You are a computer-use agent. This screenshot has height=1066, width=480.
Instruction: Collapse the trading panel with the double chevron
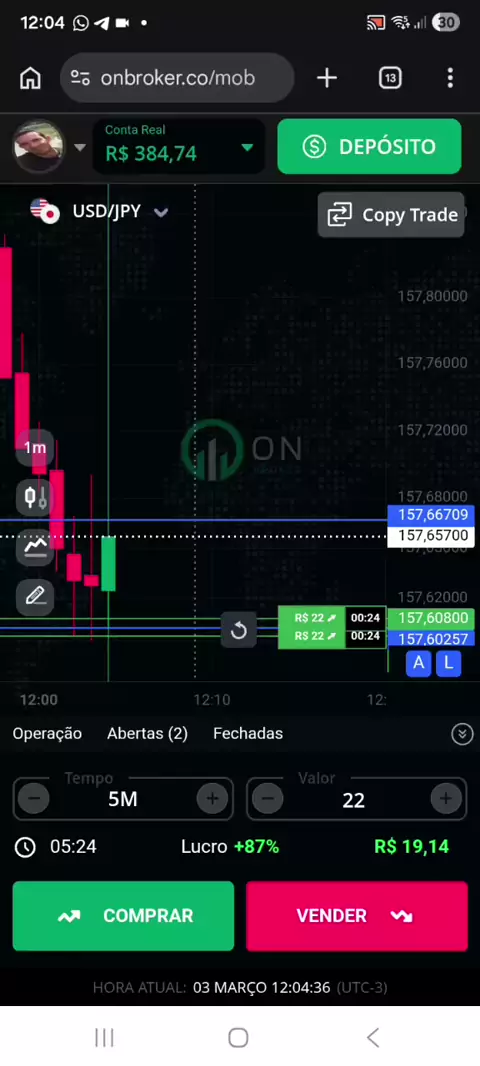coord(462,734)
